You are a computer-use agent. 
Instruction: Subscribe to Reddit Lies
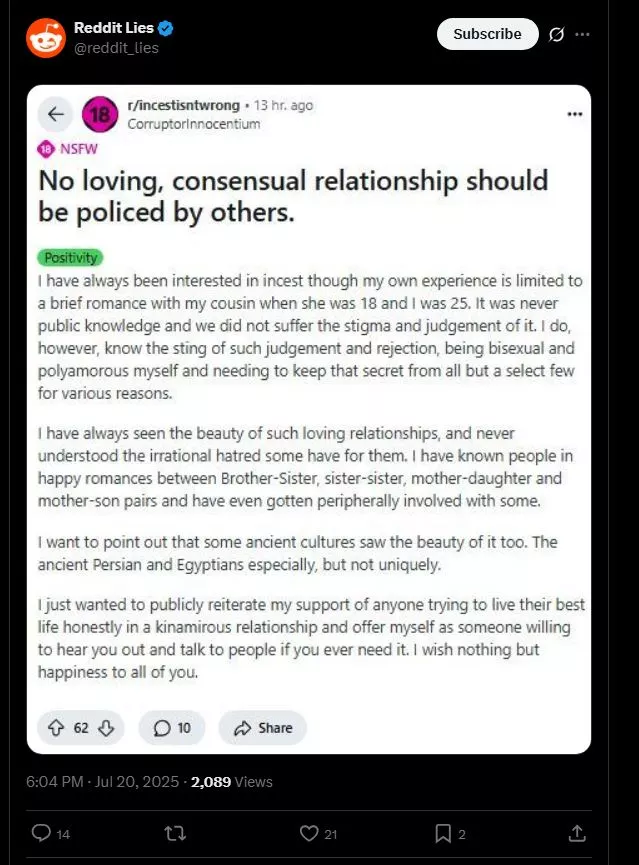(487, 34)
